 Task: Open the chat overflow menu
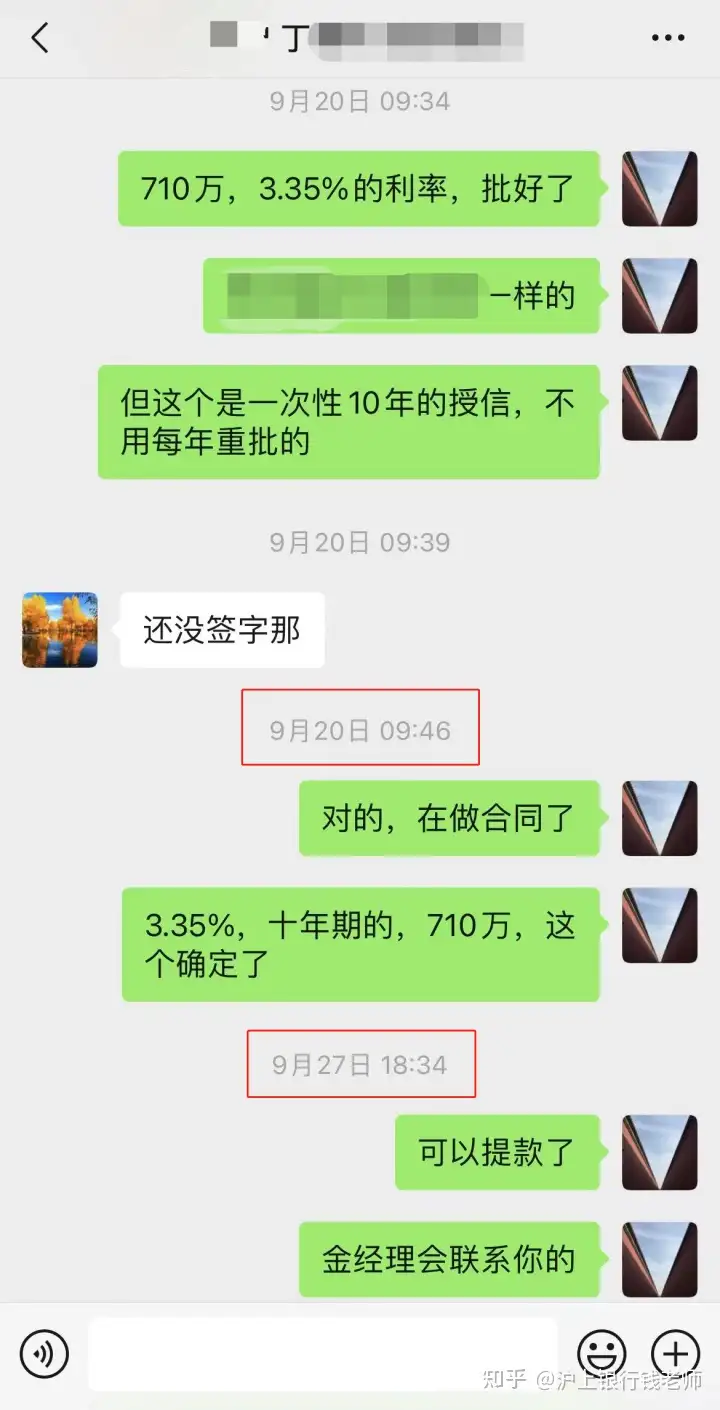668,38
